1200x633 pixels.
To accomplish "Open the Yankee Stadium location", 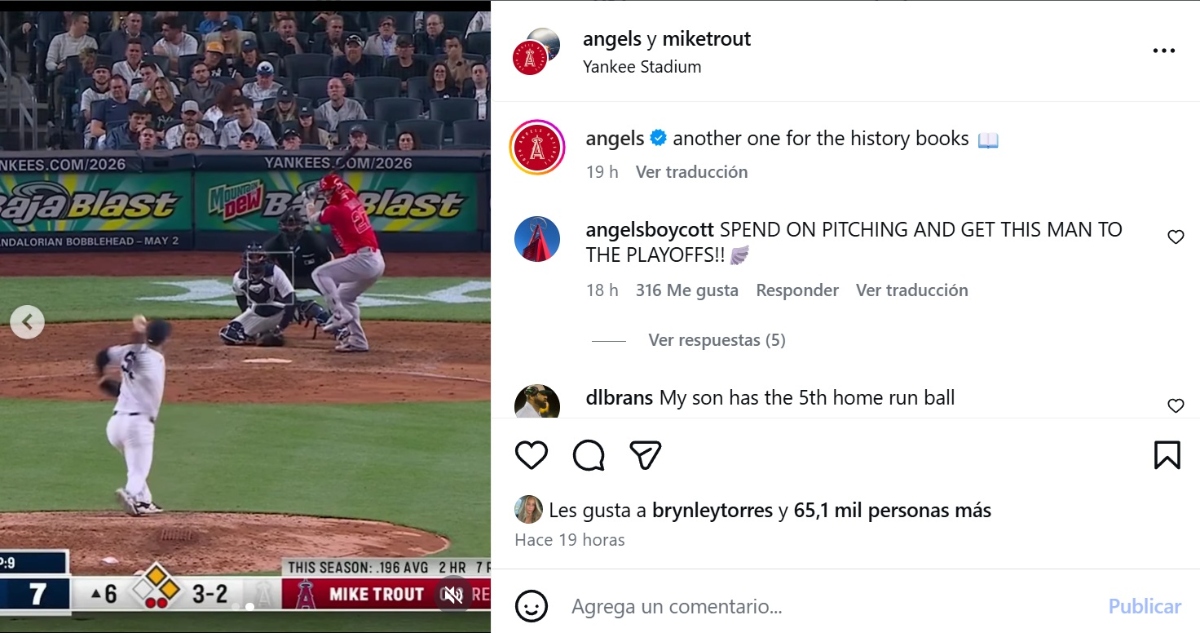I will [x=641, y=67].
